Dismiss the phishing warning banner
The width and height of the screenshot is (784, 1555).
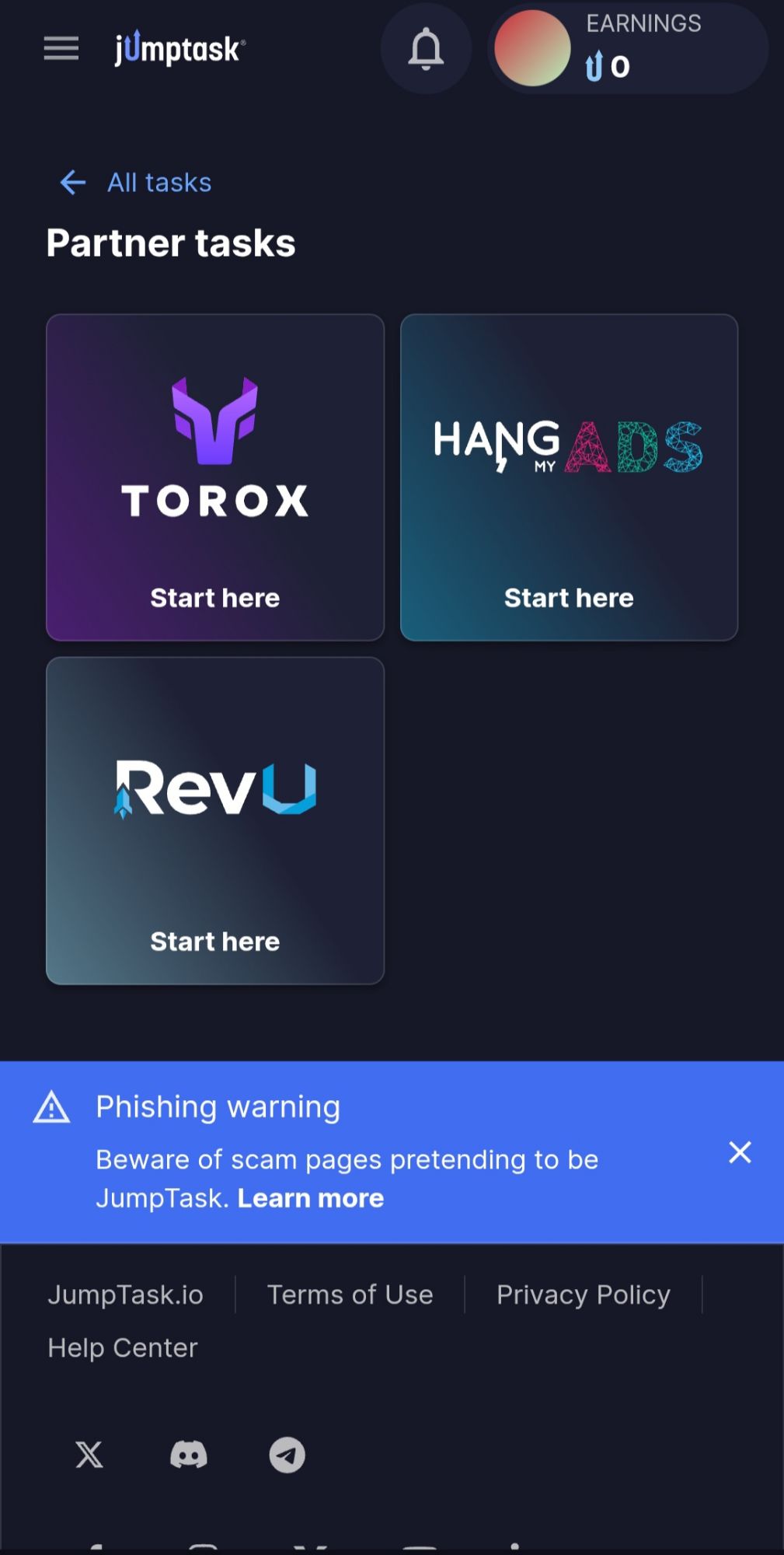tap(740, 1152)
